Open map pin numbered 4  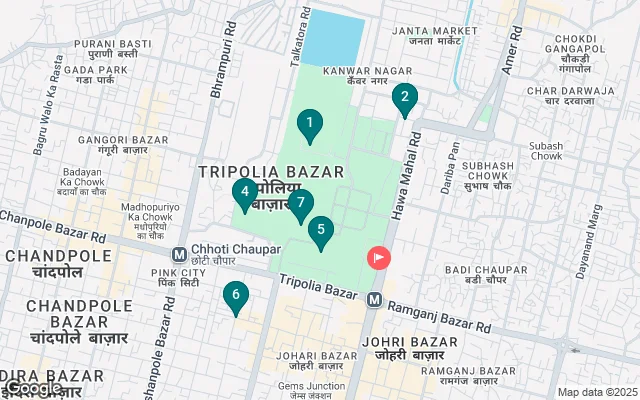244,191
